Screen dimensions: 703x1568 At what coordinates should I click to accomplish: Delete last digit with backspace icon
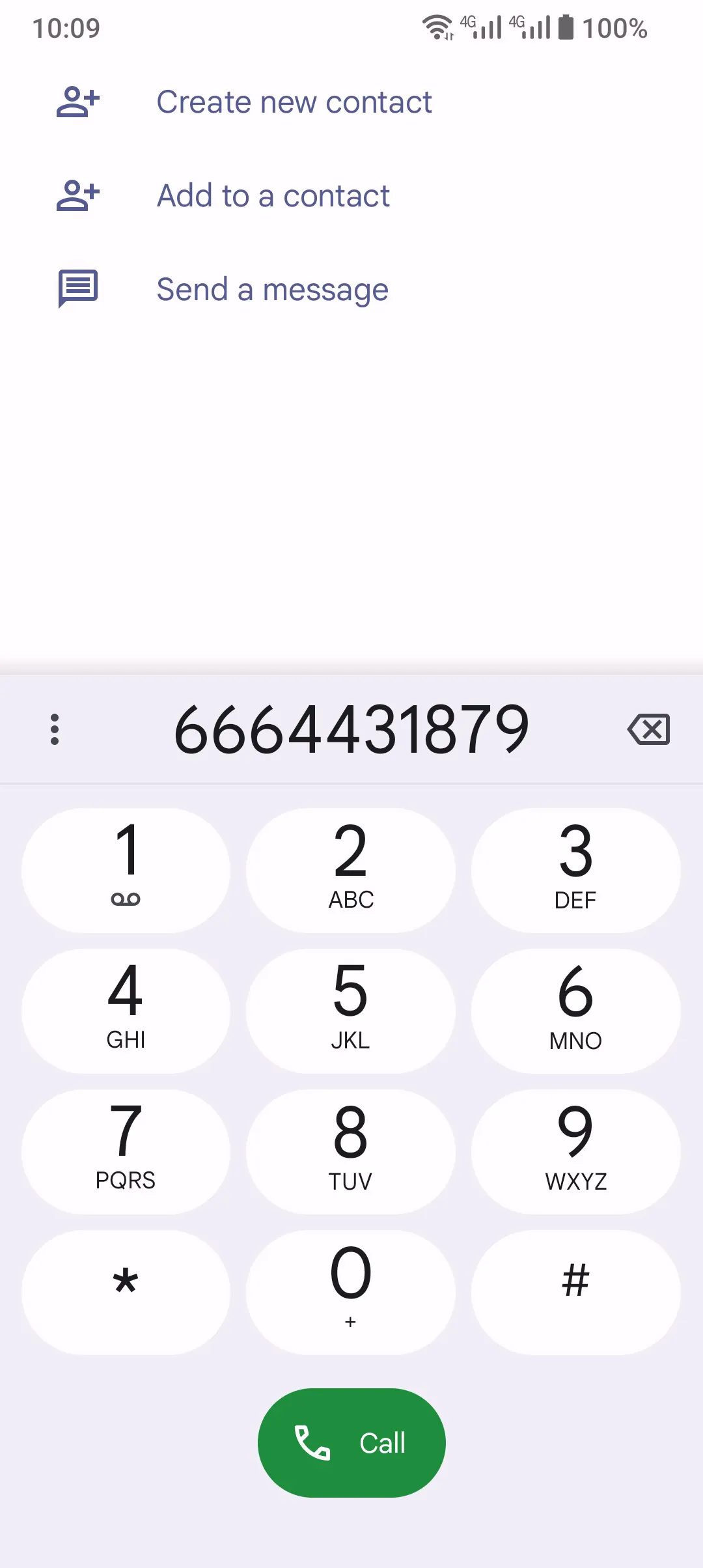649,729
